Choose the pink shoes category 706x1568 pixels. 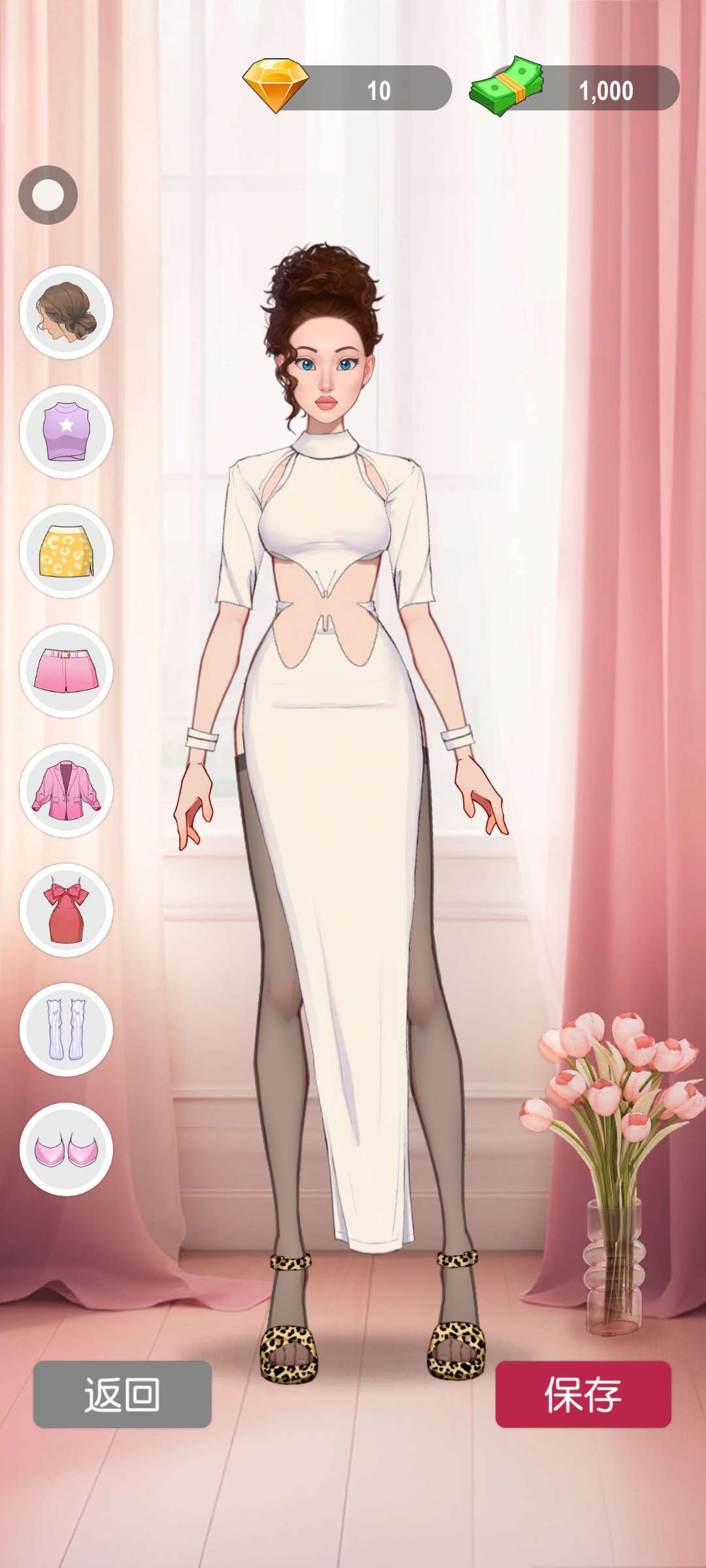(66, 1149)
